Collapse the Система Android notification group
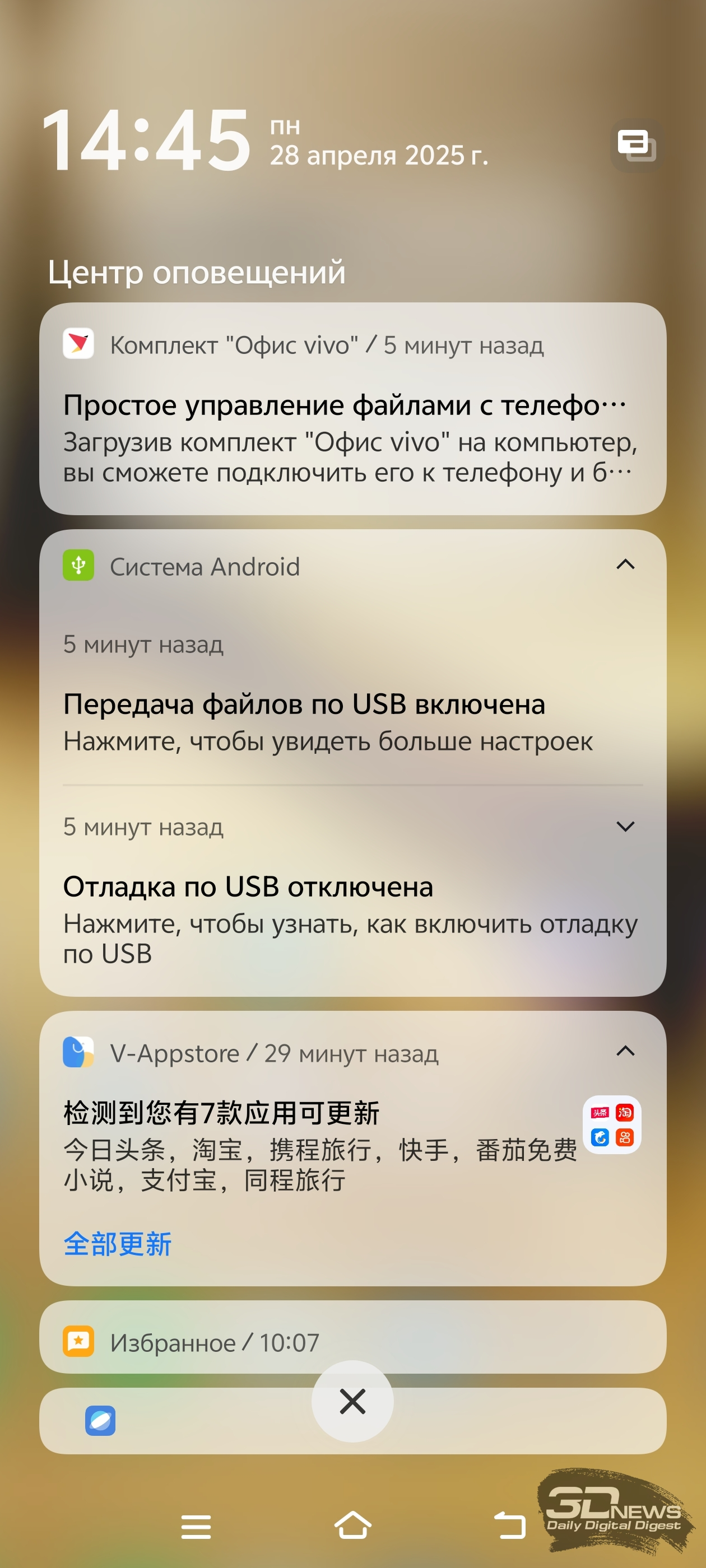 [625, 565]
